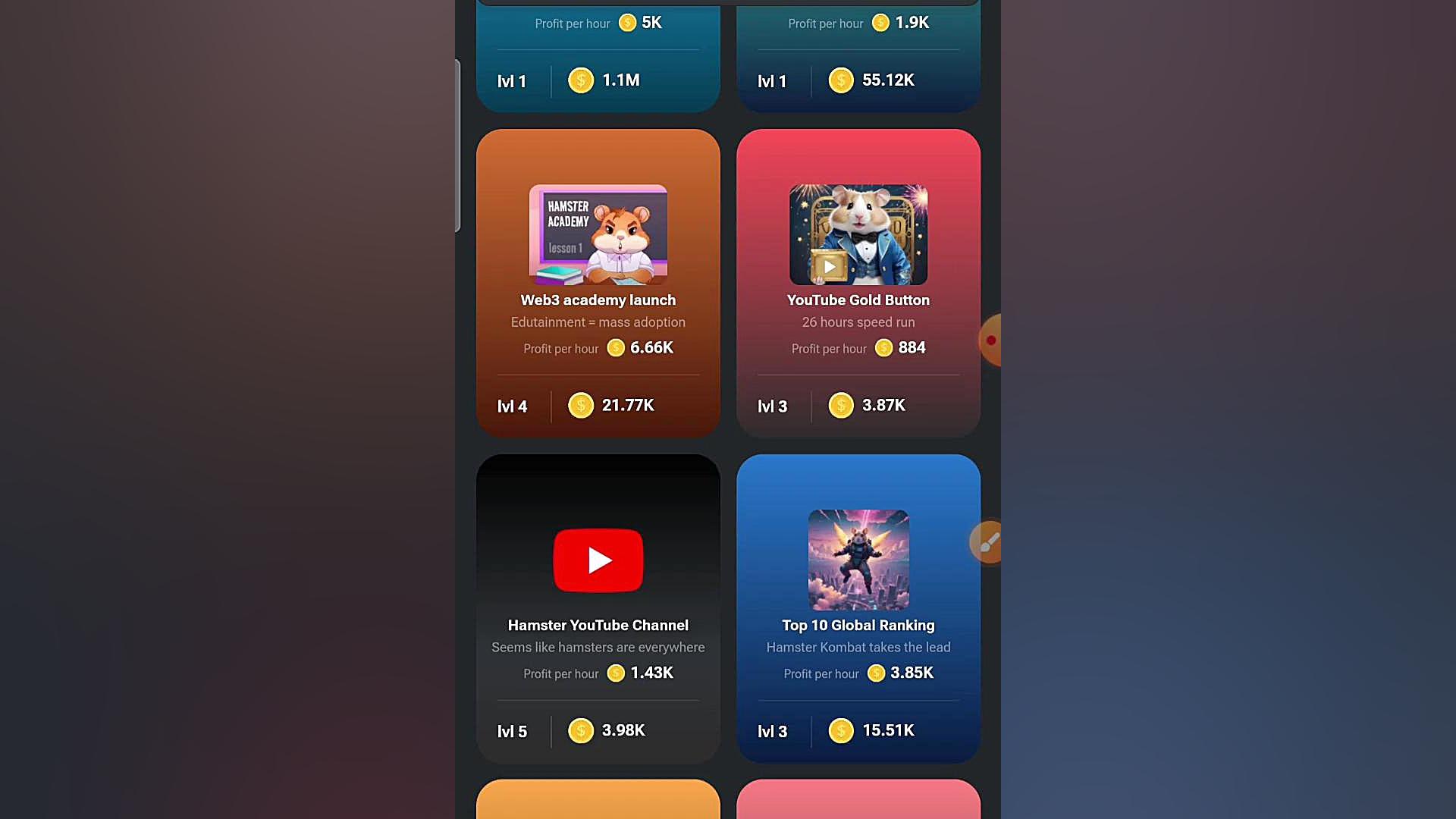Open the lvl 1 card costing 55.12K
This screenshot has width=1456, height=819.
[x=858, y=61]
